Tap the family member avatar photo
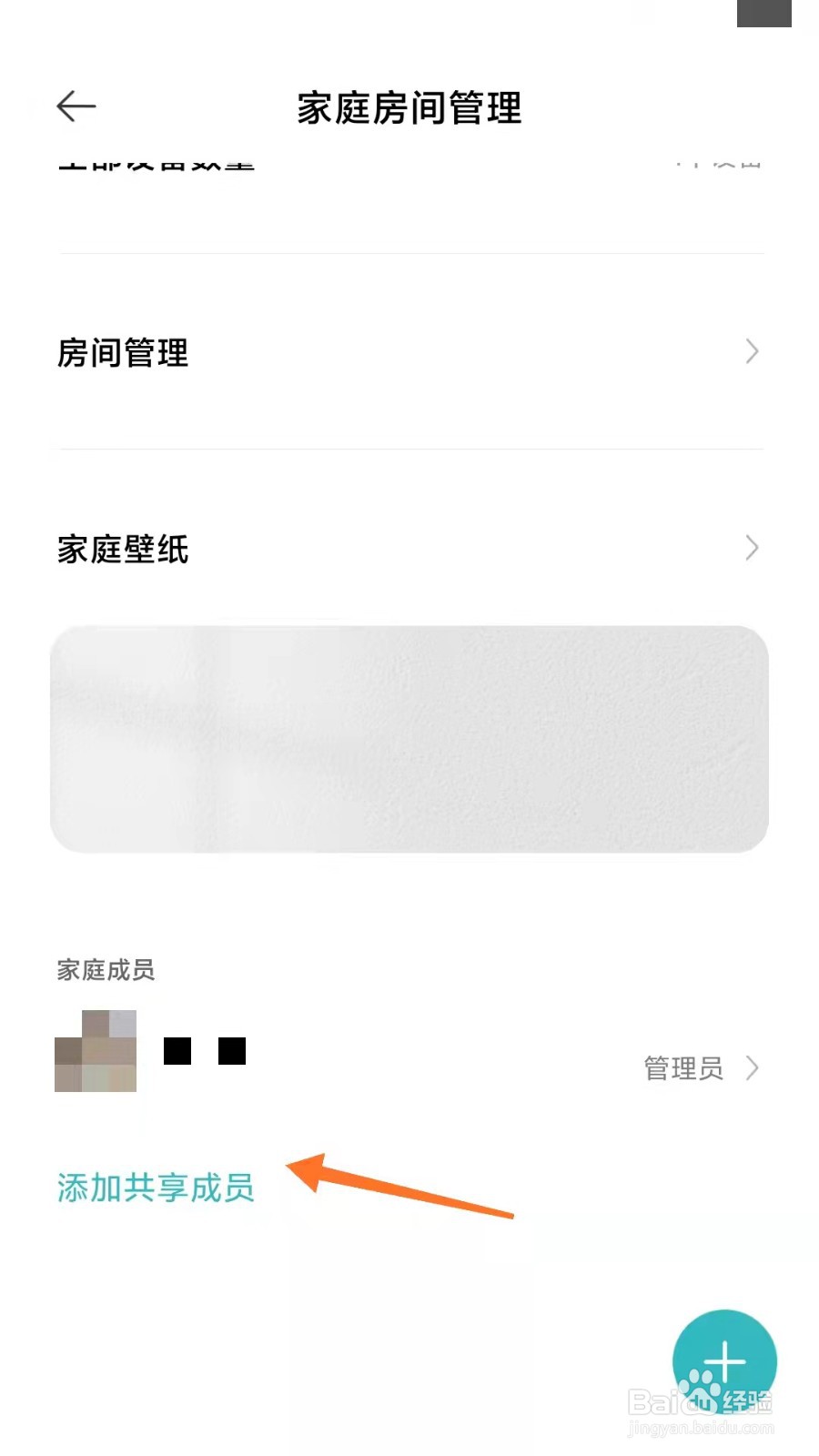 pyautogui.click(x=95, y=1051)
